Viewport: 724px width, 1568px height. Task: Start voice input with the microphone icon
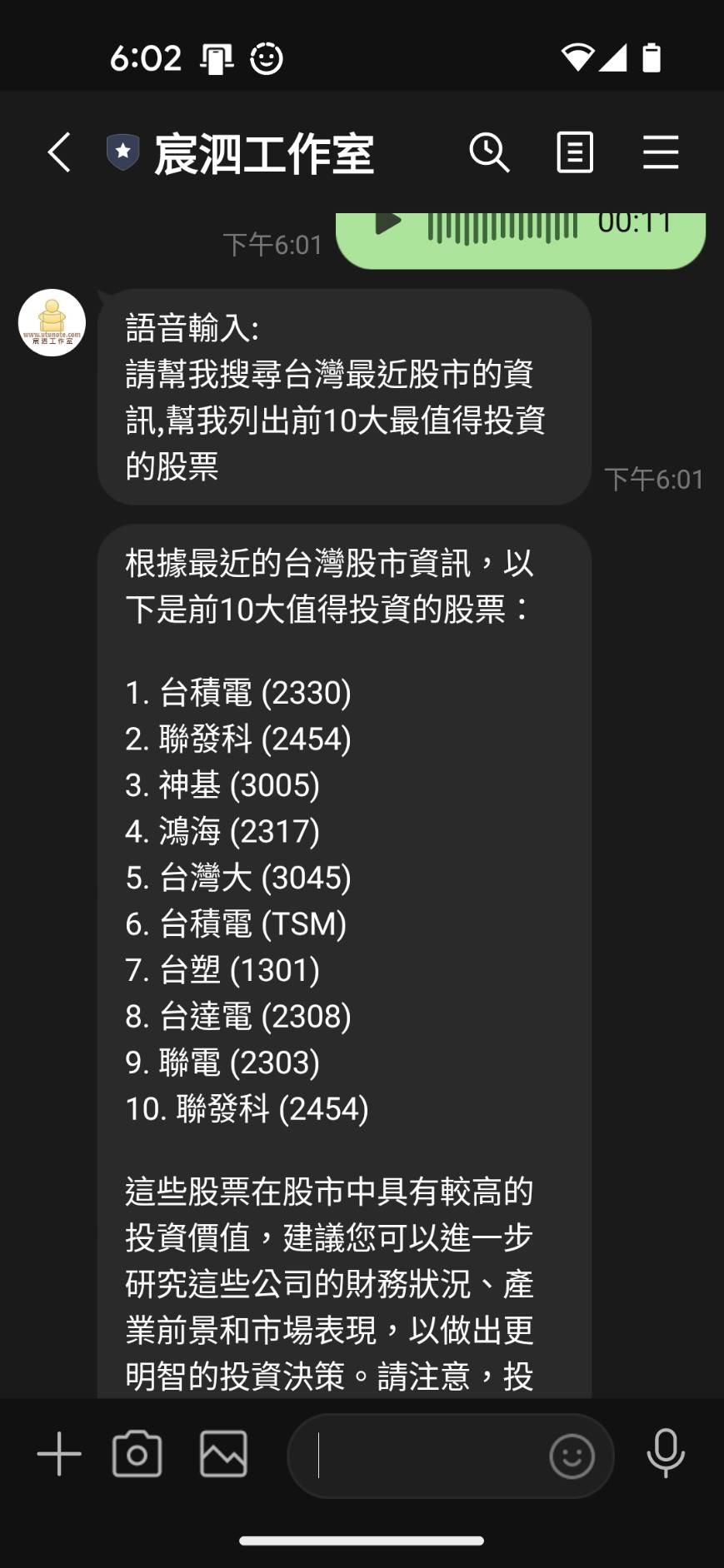(664, 1454)
